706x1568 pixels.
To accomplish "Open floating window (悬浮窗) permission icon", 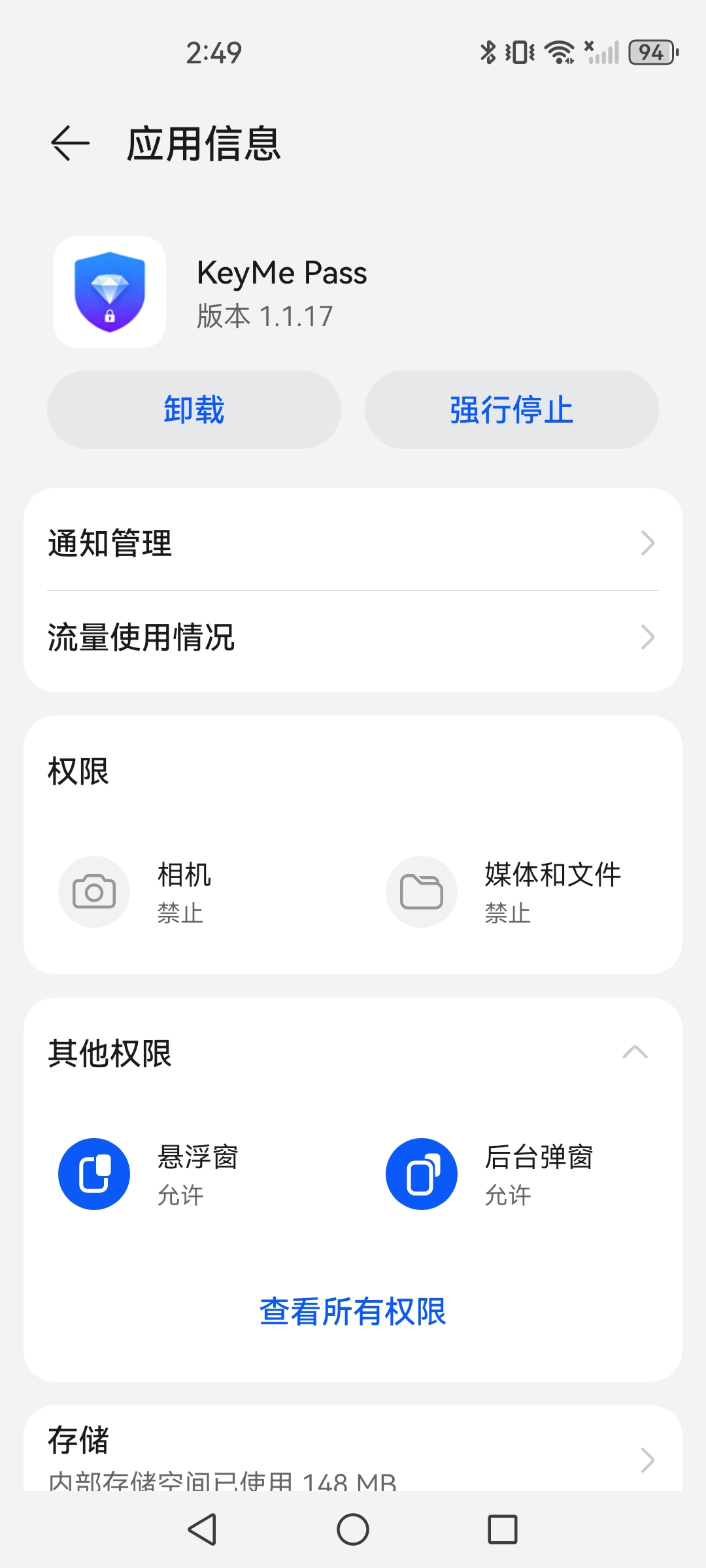I will [x=93, y=1173].
